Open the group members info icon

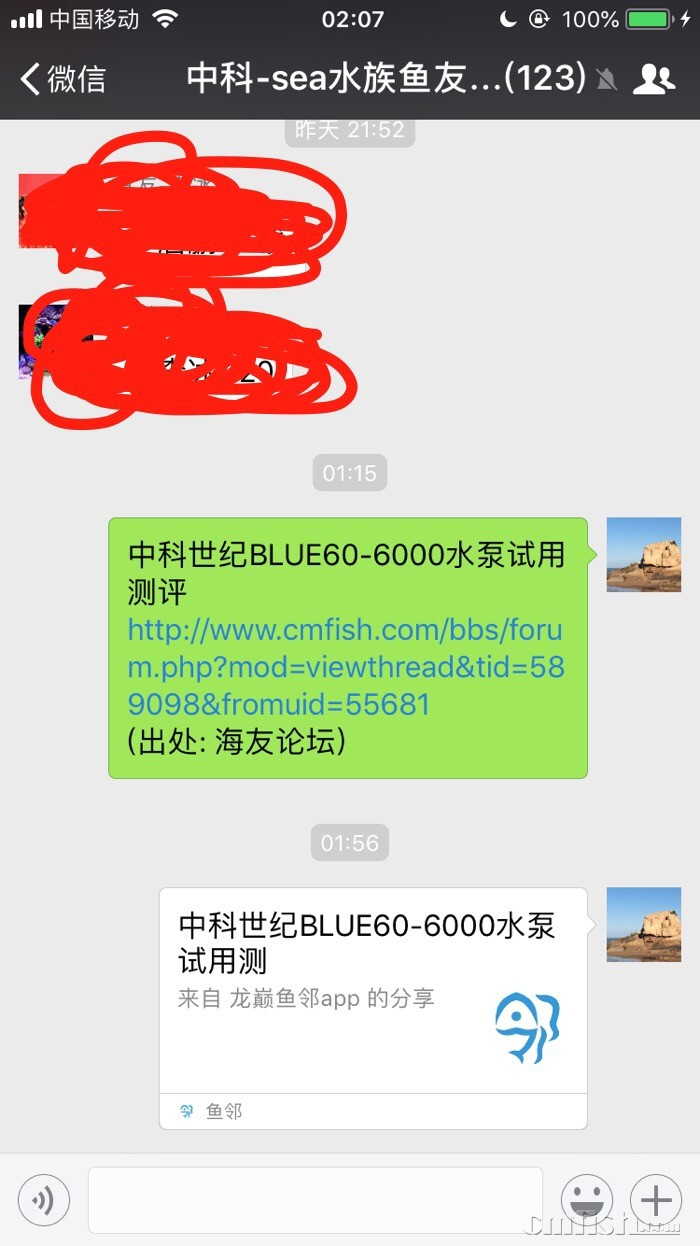[x=654, y=79]
